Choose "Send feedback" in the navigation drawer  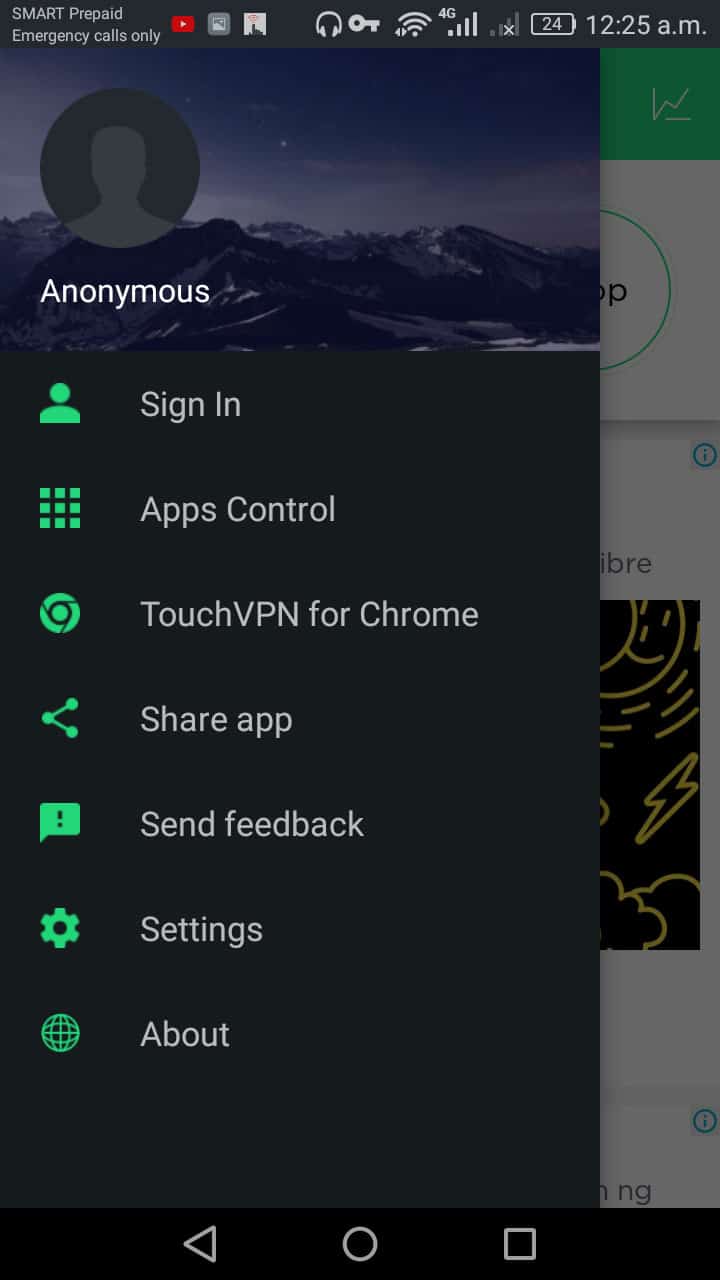tap(251, 822)
